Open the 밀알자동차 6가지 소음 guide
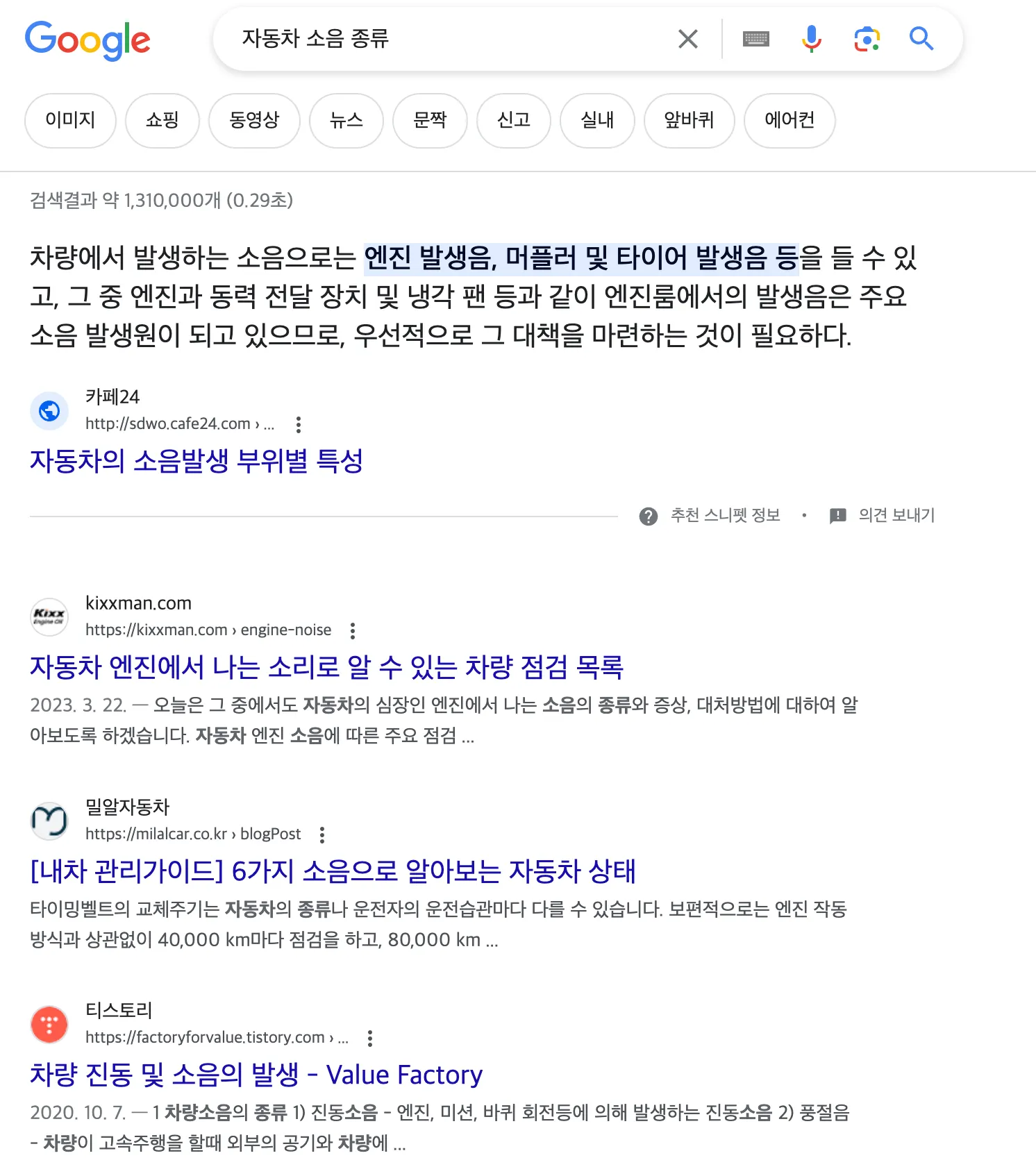1036x1176 pixels. 333,871
